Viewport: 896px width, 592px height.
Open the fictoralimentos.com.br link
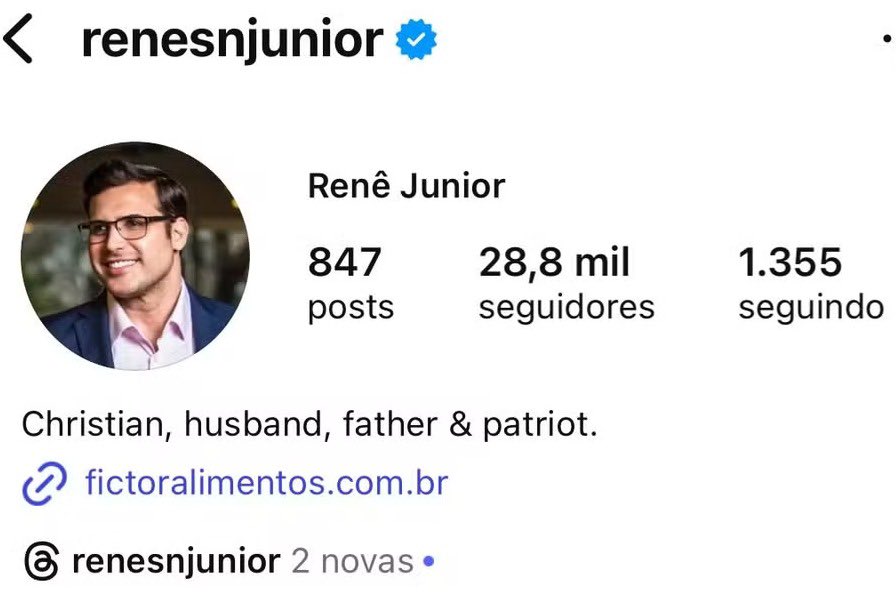[265, 484]
